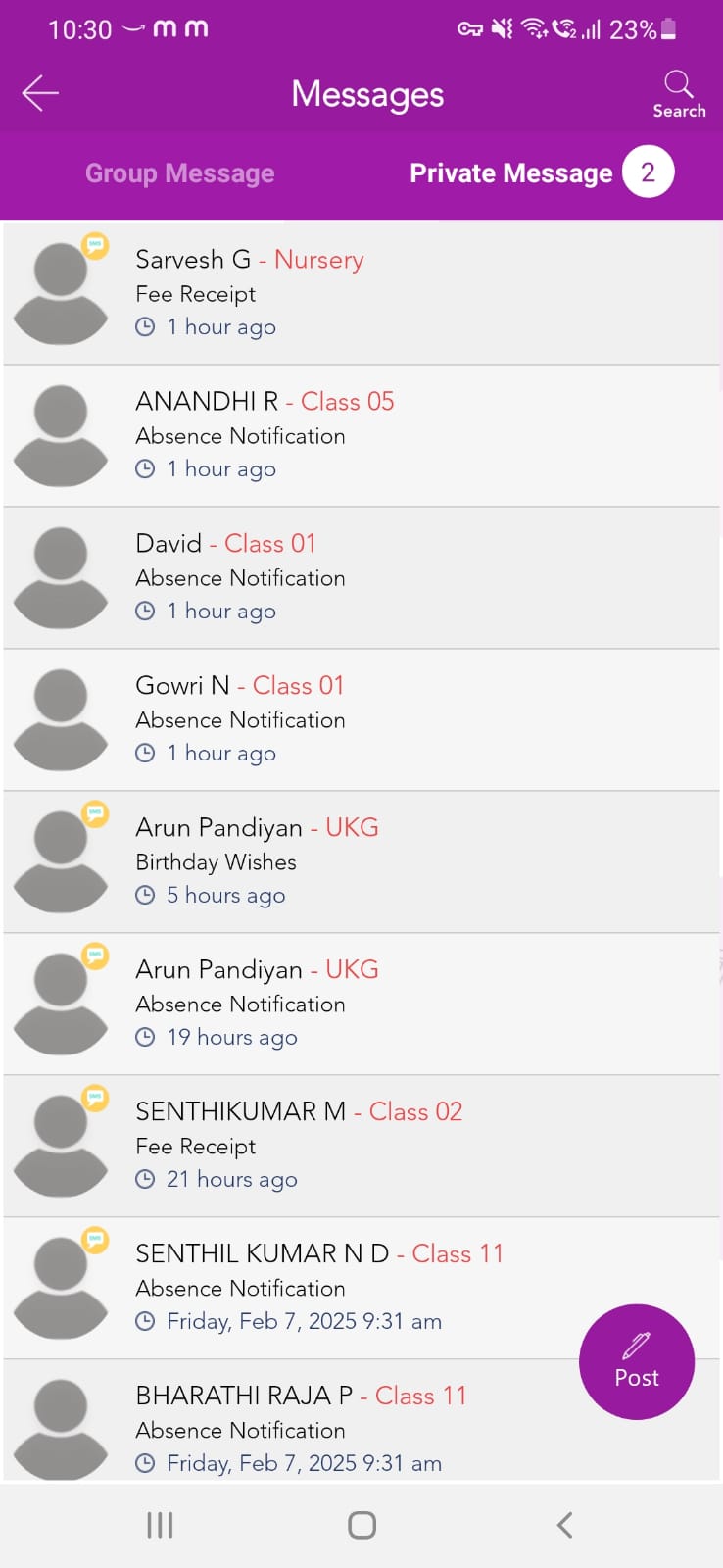Viewport: 723px width, 1568px height.
Task: Open the Search icon
Action: 679,94
